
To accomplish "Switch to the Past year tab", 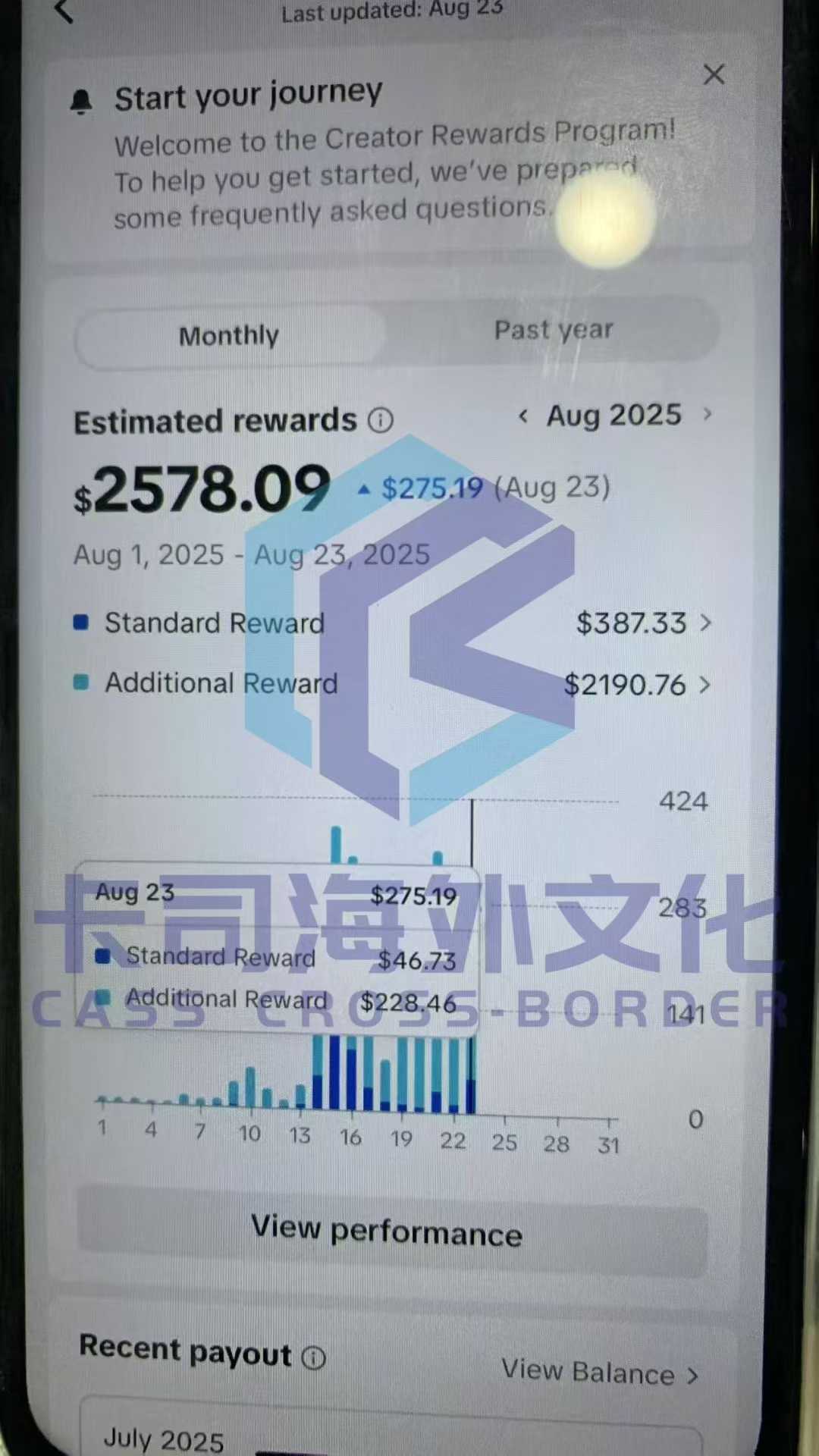I will [554, 331].
